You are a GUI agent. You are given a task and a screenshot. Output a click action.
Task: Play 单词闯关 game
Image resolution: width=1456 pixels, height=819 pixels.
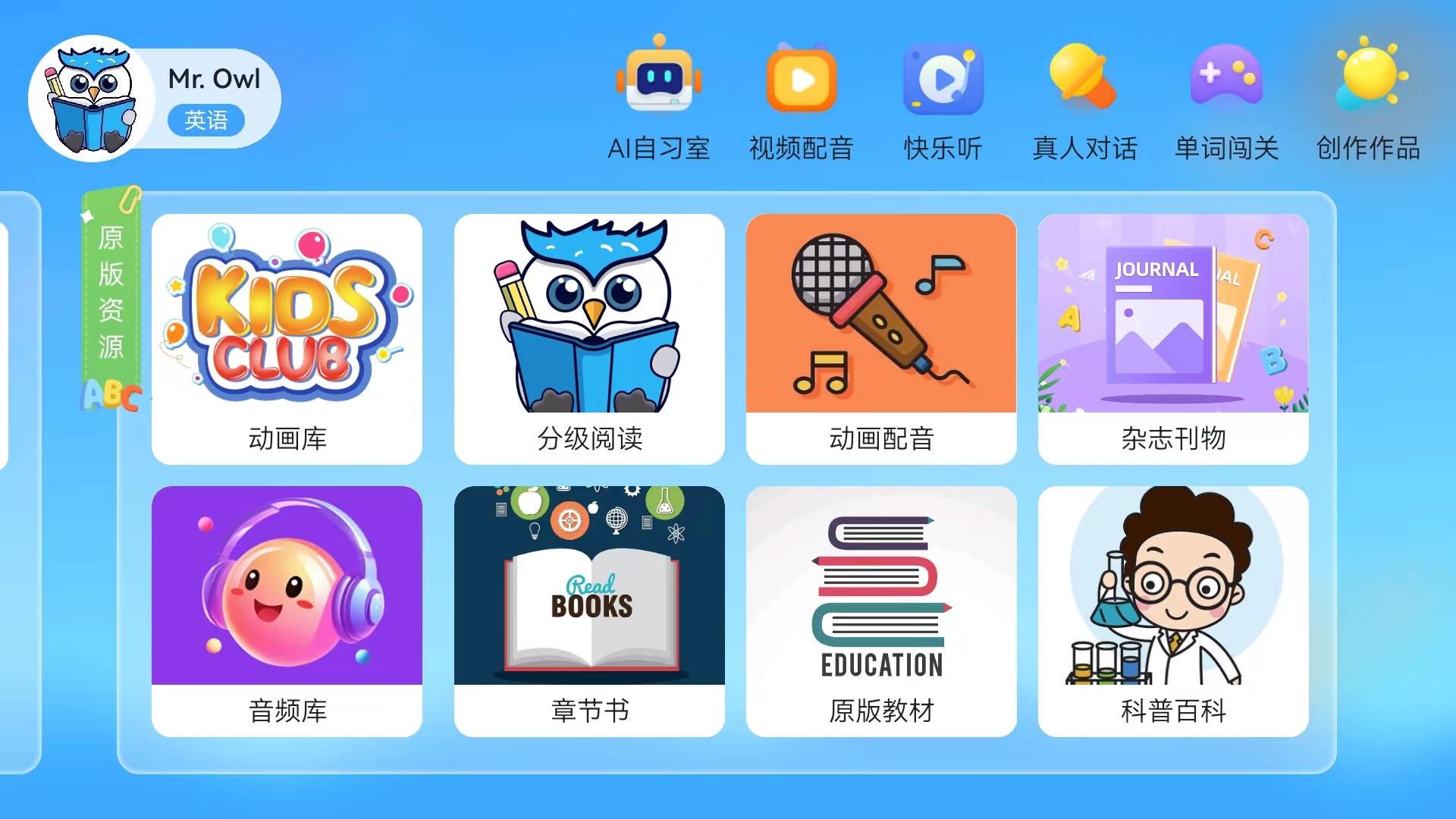click(1226, 99)
